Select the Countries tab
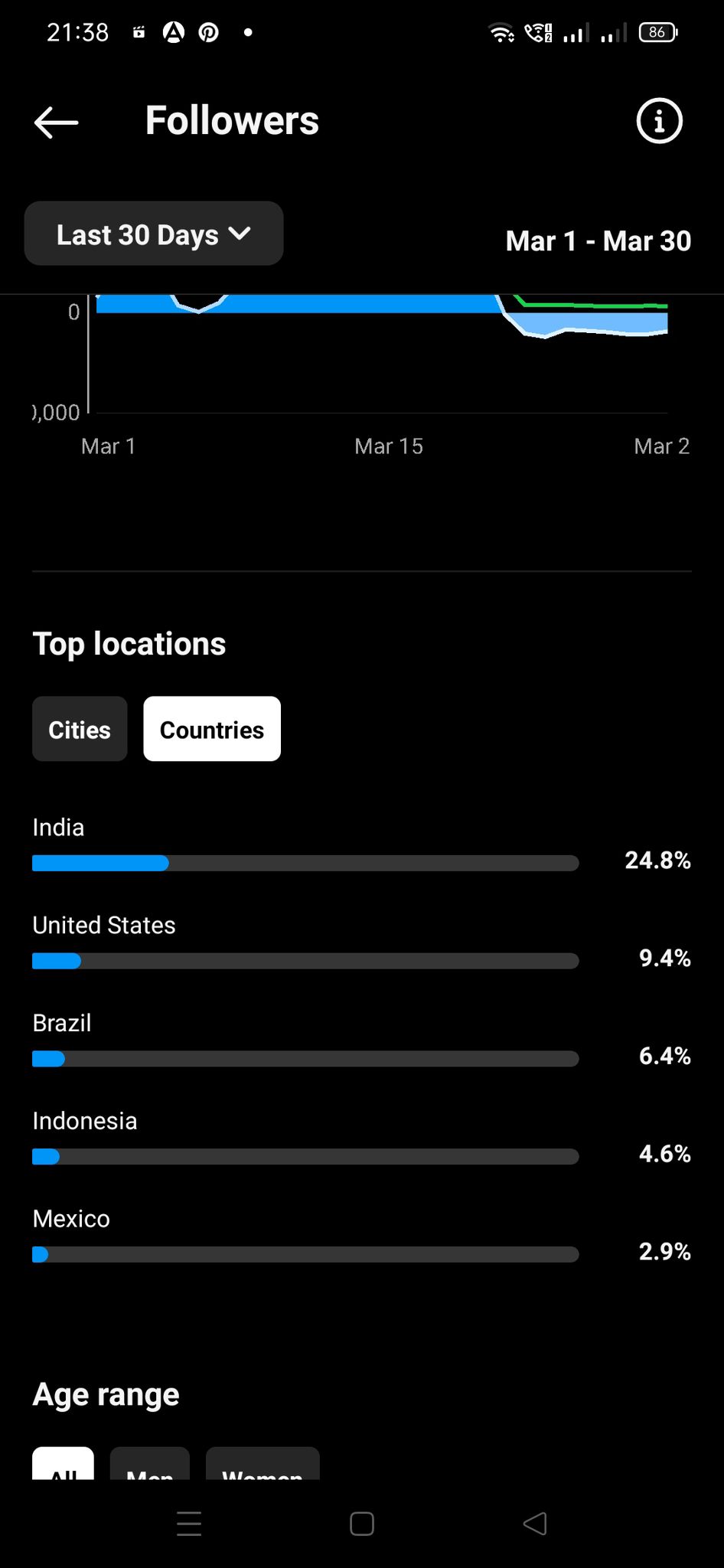This screenshot has height=1568, width=724. click(x=212, y=729)
